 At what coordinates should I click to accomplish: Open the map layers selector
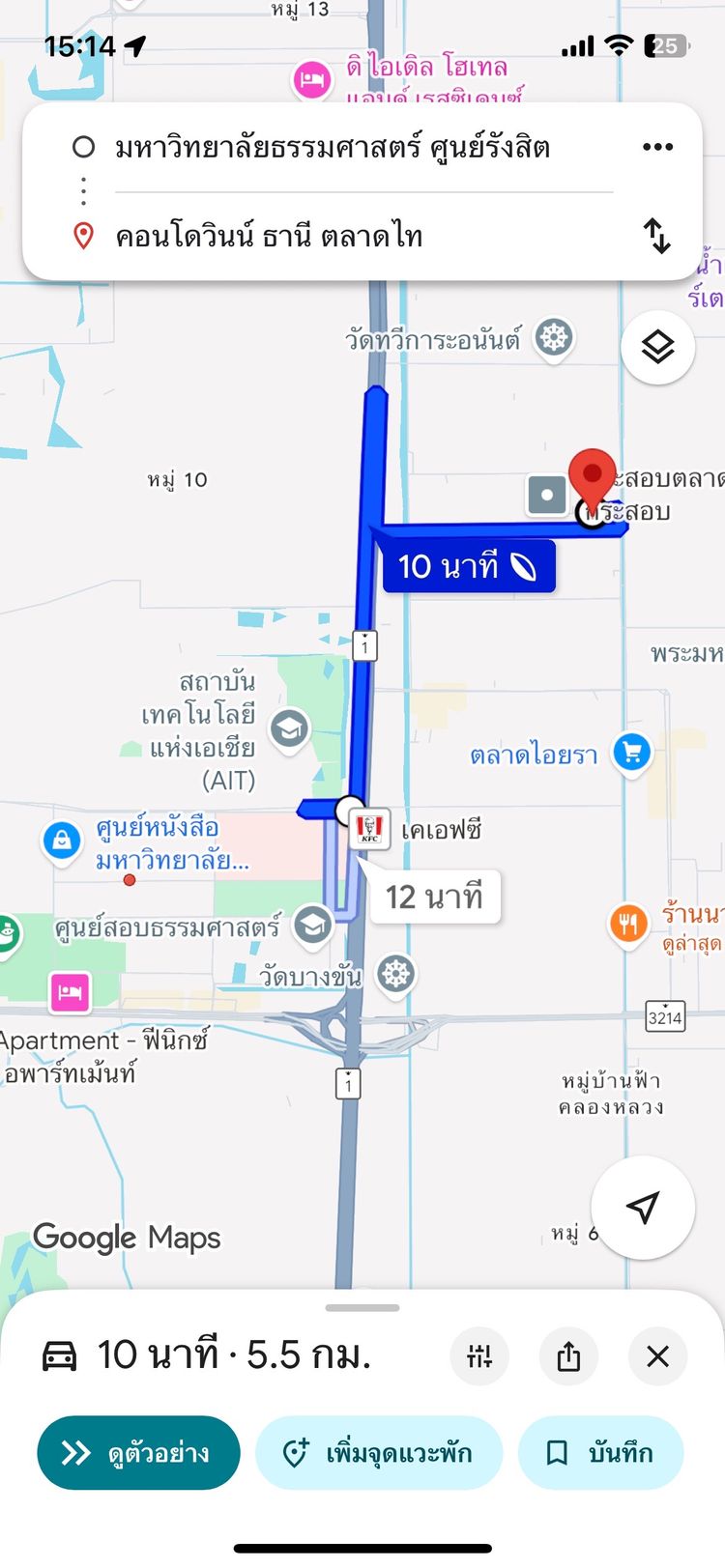[657, 347]
